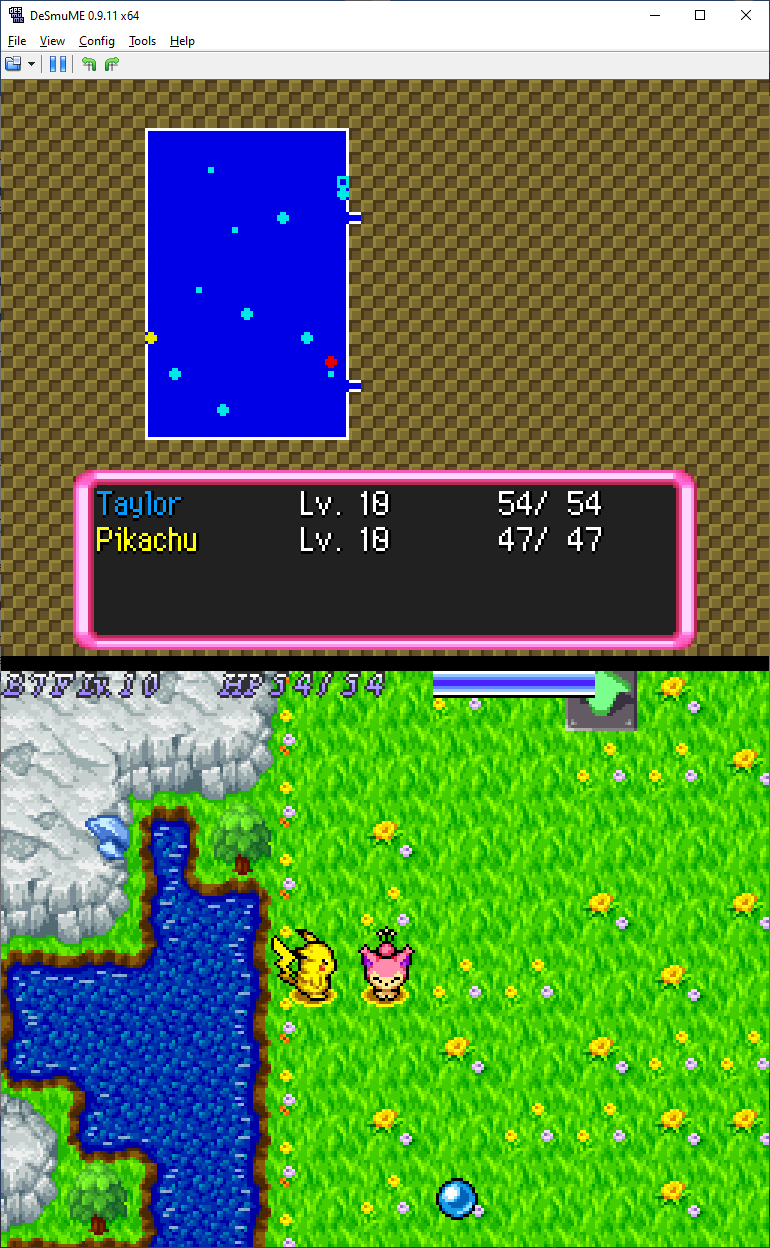
Task: Open the File menu
Action: tap(17, 41)
